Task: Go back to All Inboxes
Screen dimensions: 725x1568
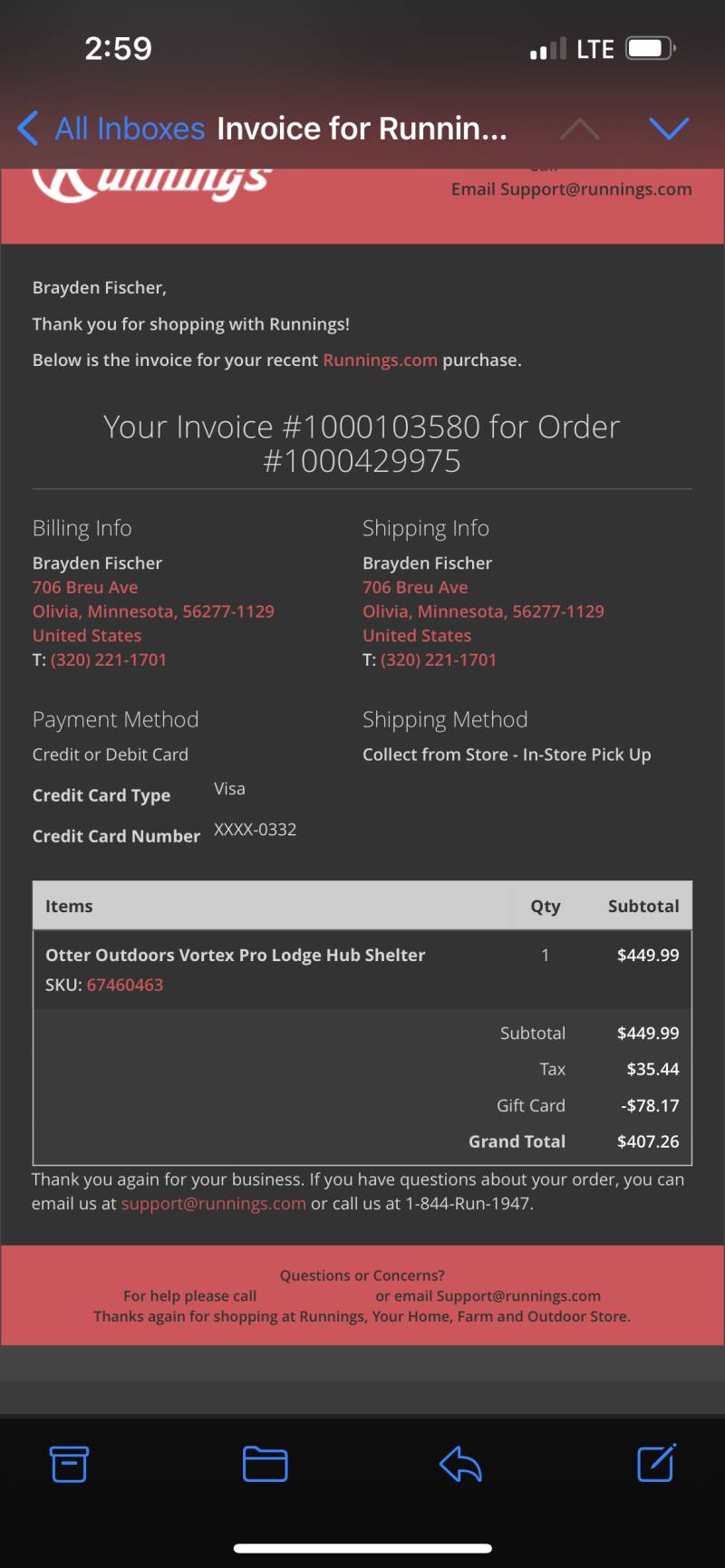Action: [x=111, y=129]
